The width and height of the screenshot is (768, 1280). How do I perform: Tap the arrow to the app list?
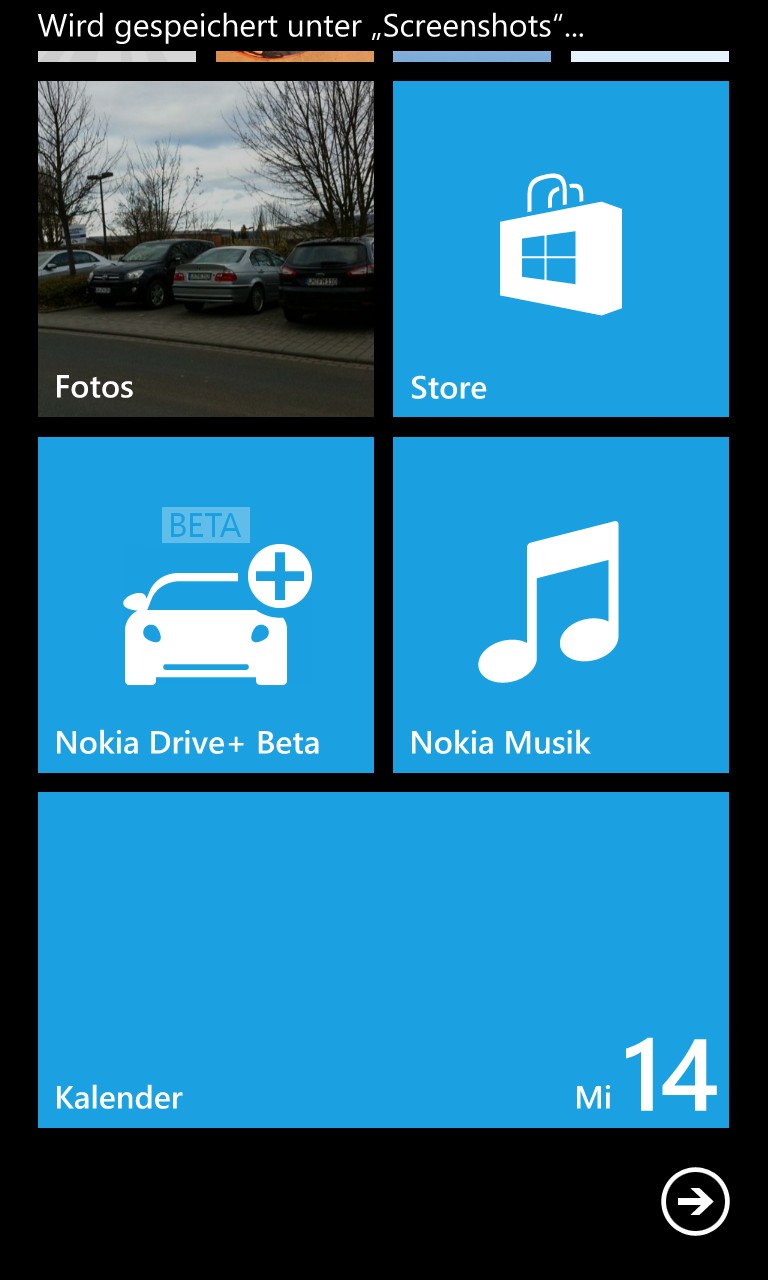696,1201
